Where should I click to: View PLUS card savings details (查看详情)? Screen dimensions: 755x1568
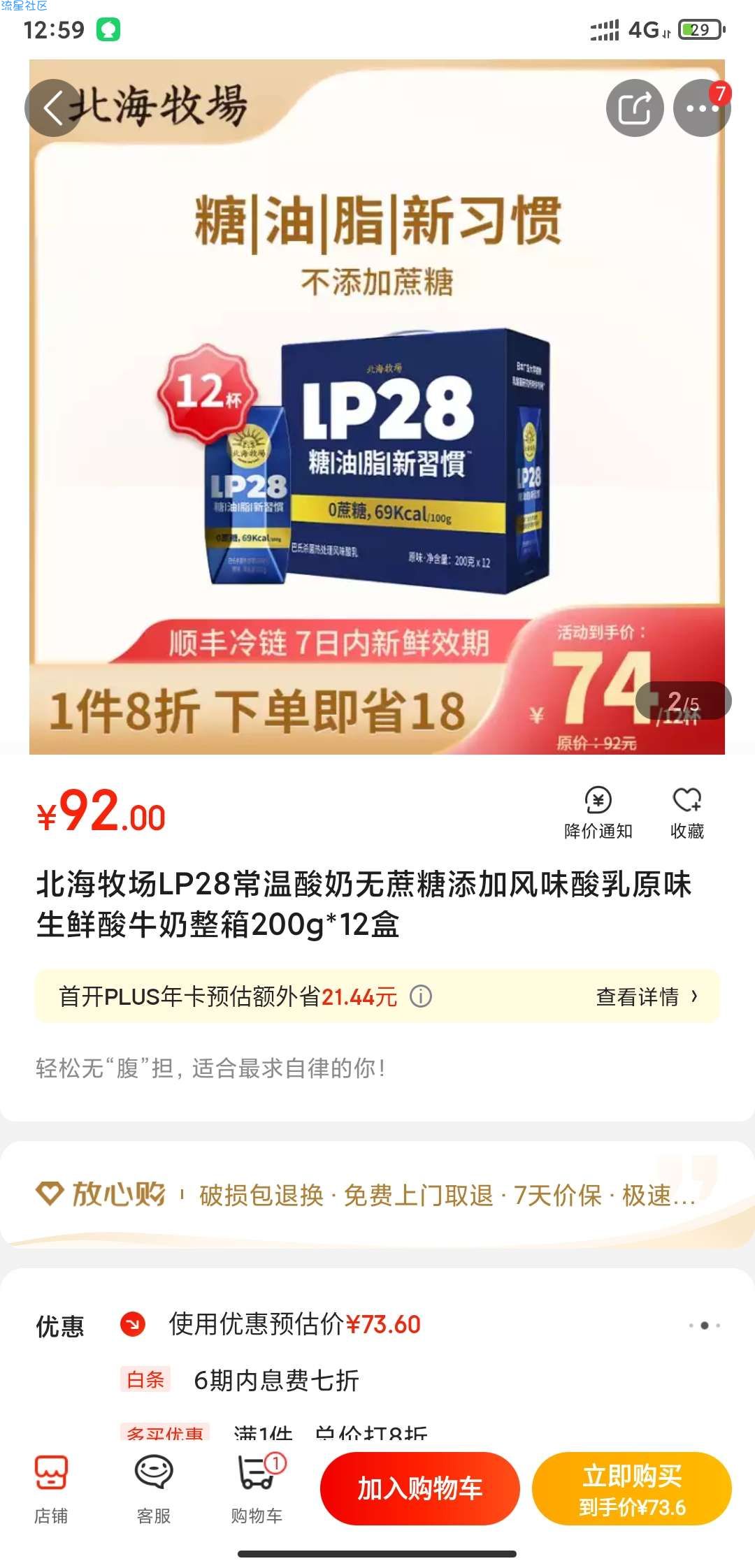point(646,996)
